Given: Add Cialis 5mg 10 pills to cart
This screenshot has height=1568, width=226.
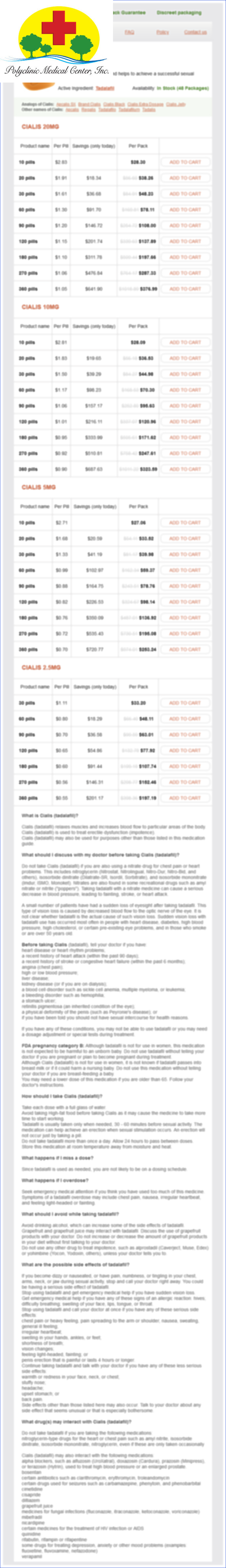Looking at the screenshot, I should (185, 522).
